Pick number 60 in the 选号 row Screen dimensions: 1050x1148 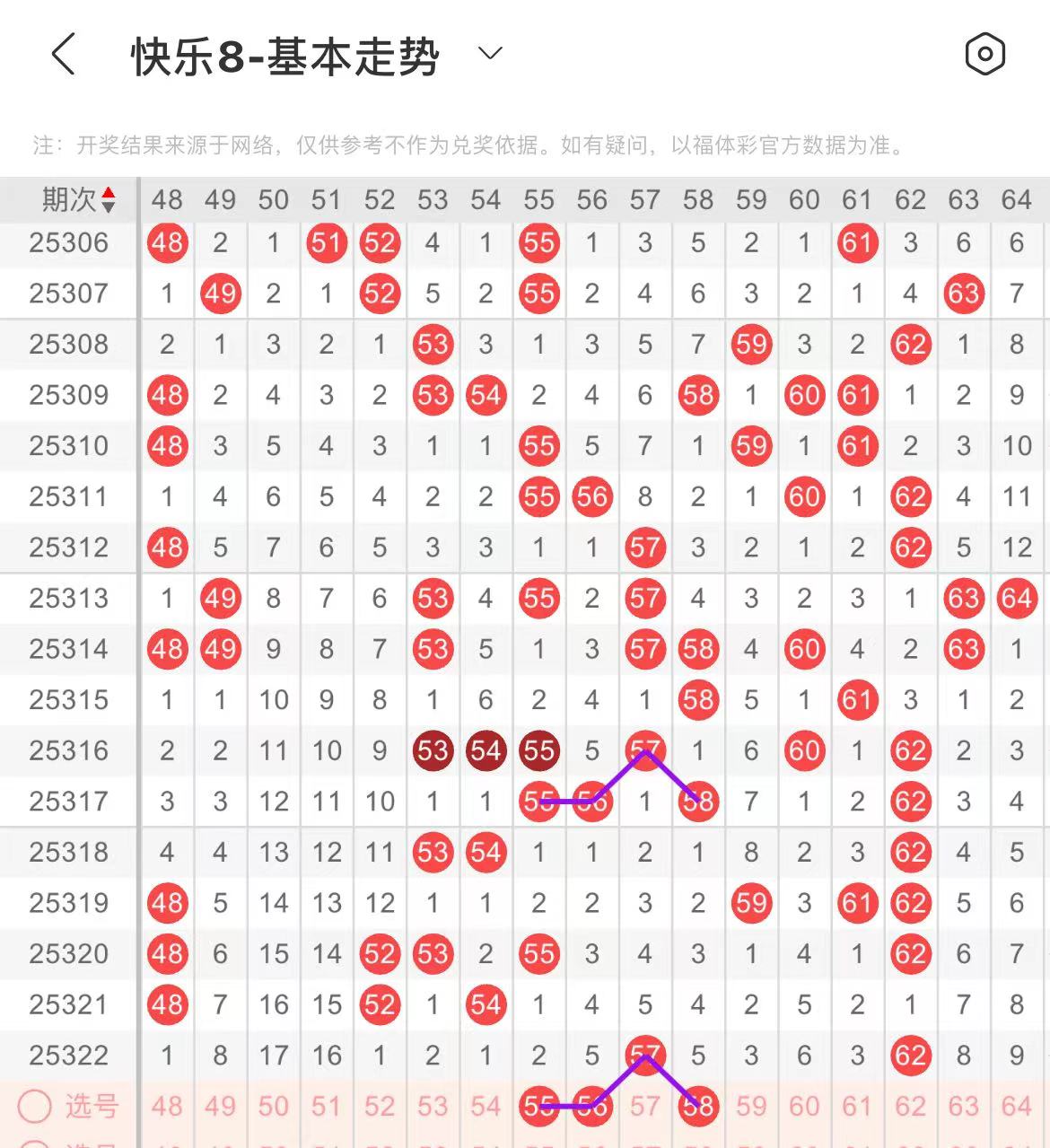coord(804,1107)
